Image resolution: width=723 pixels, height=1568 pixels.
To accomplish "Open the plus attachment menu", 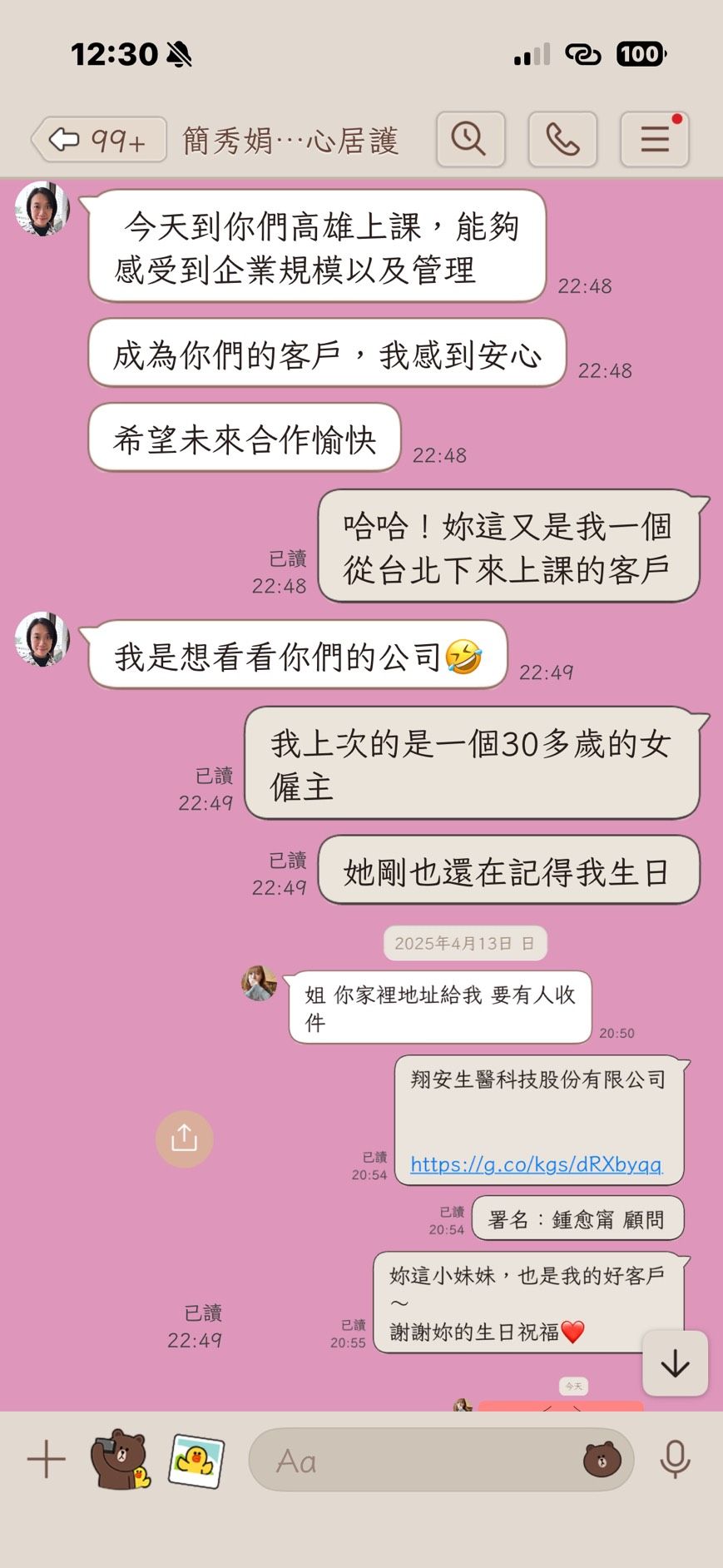I will point(47,1460).
